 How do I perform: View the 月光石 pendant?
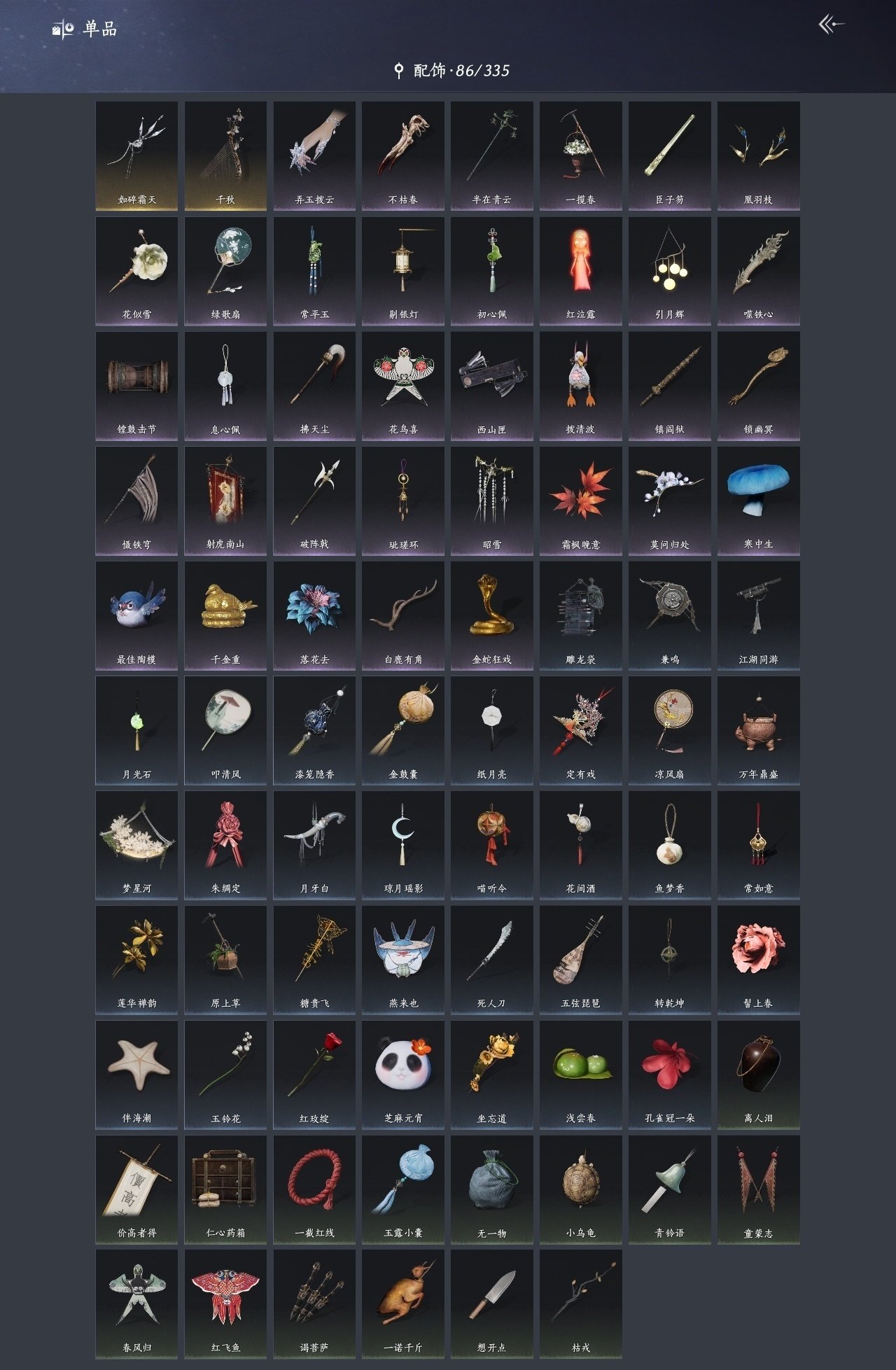click(x=136, y=729)
